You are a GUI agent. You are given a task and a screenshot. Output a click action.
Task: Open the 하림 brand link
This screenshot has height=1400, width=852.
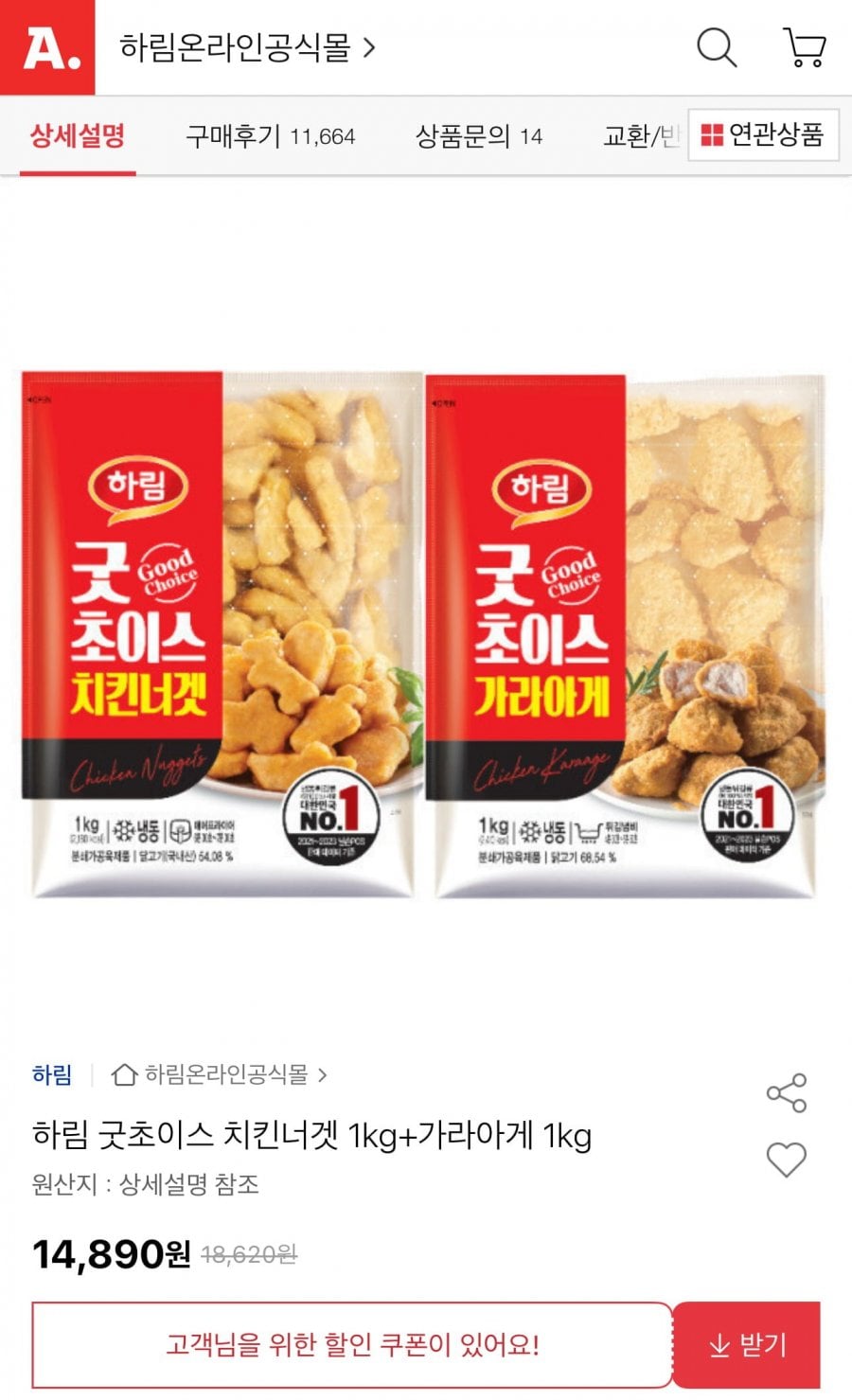click(52, 1074)
